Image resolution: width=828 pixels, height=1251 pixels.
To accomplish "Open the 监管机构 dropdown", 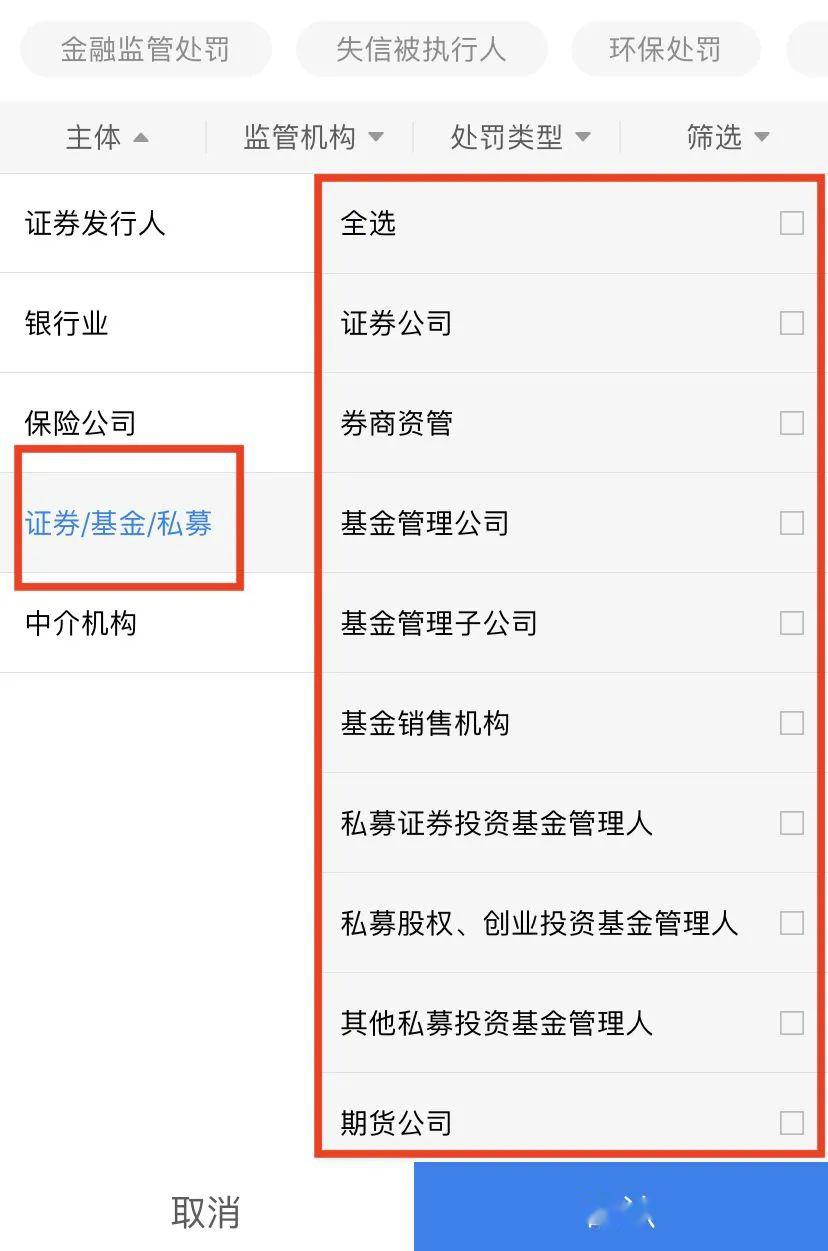I will coord(313,137).
